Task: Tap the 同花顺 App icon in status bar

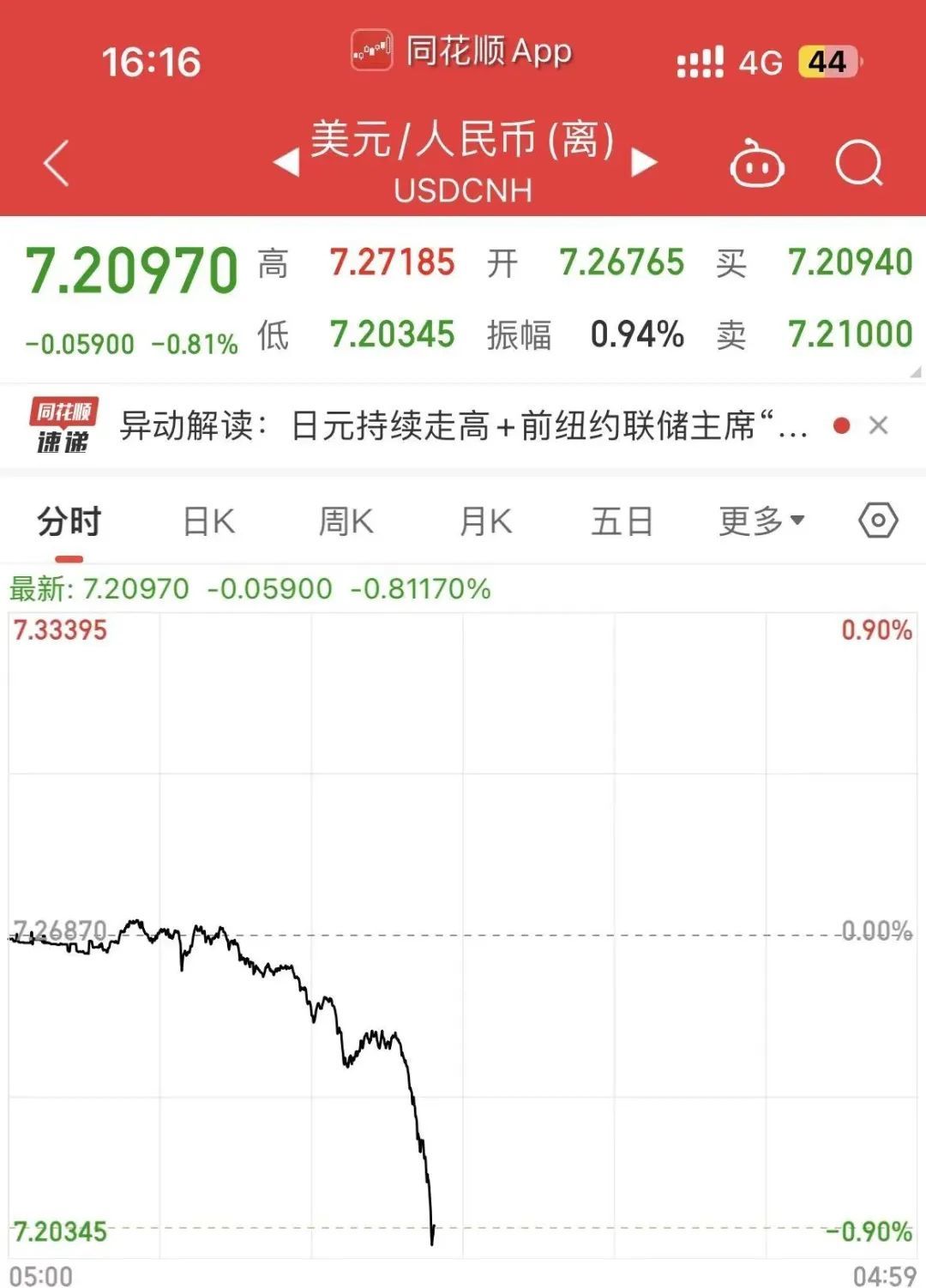Action: [370, 51]
